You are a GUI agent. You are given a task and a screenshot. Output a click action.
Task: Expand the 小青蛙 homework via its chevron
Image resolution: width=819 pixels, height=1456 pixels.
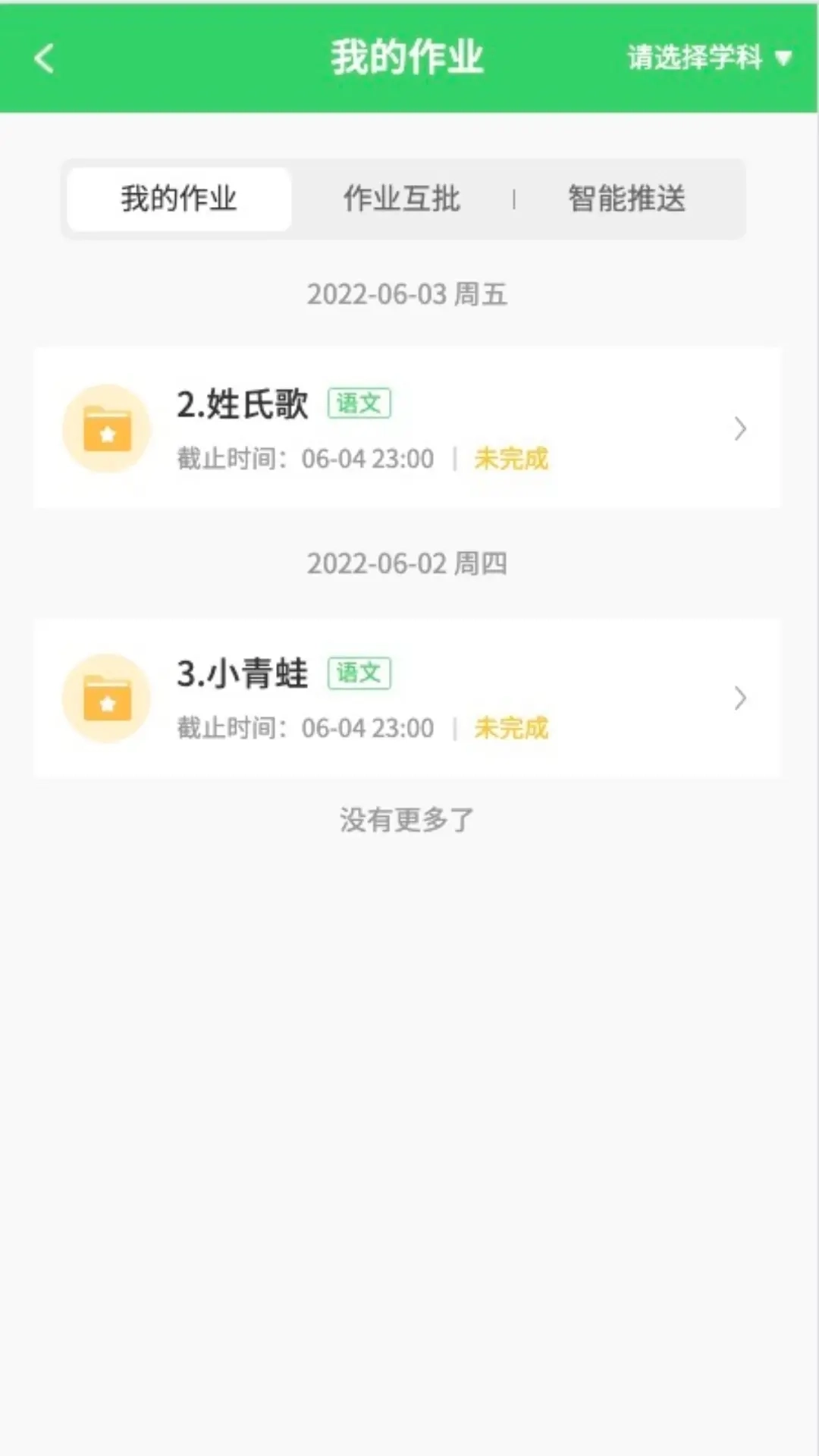pyautogui.click(x=740, y=698)
